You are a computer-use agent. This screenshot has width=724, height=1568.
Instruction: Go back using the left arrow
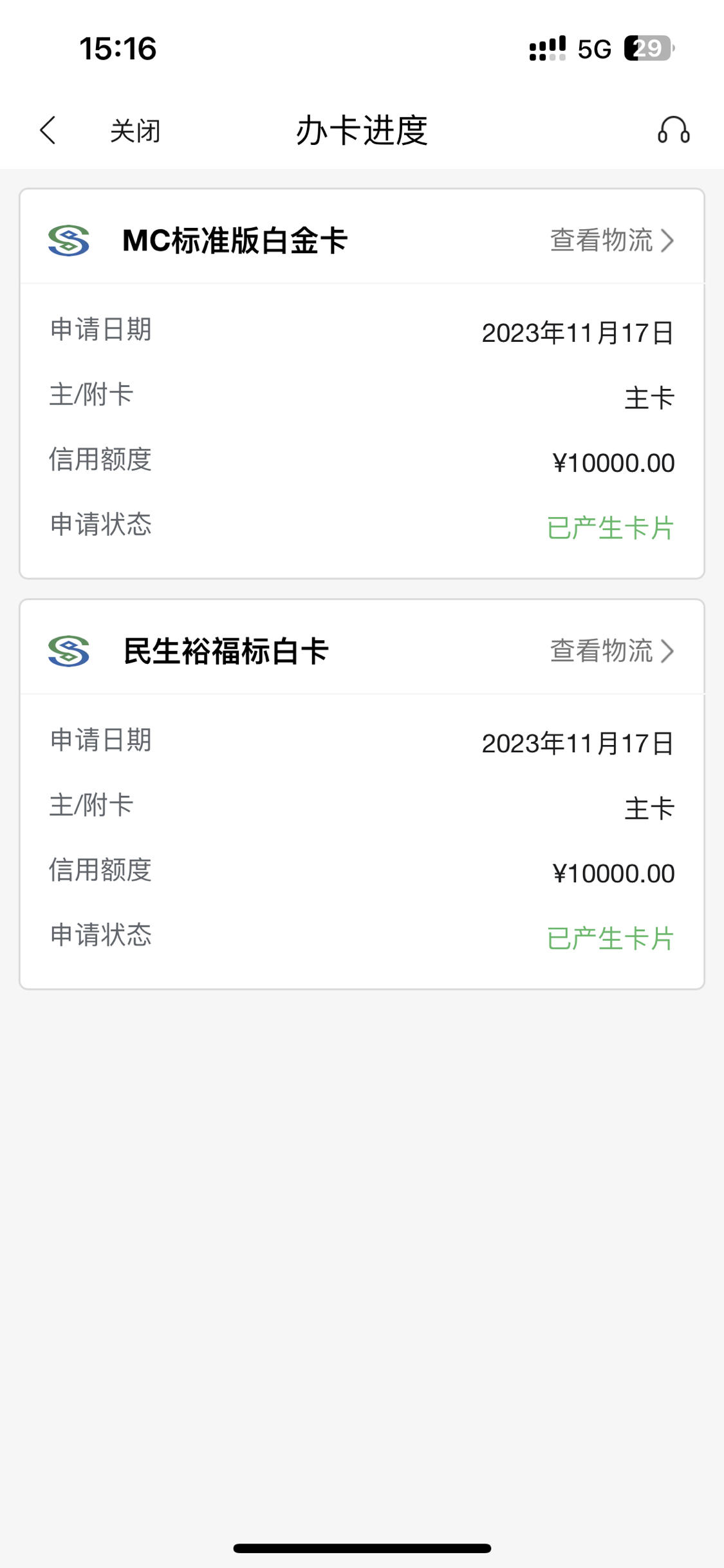coord(48,130)
